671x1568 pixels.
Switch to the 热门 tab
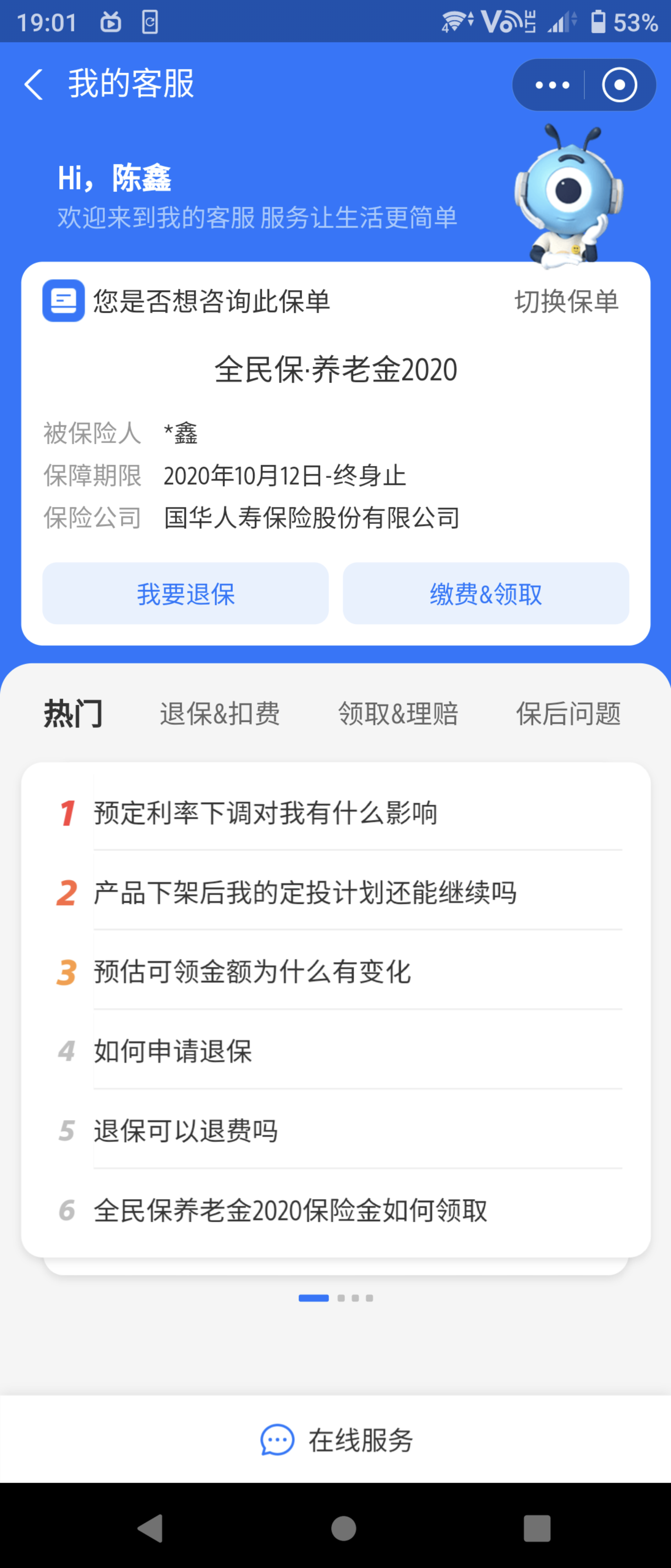tap(73, 713)
